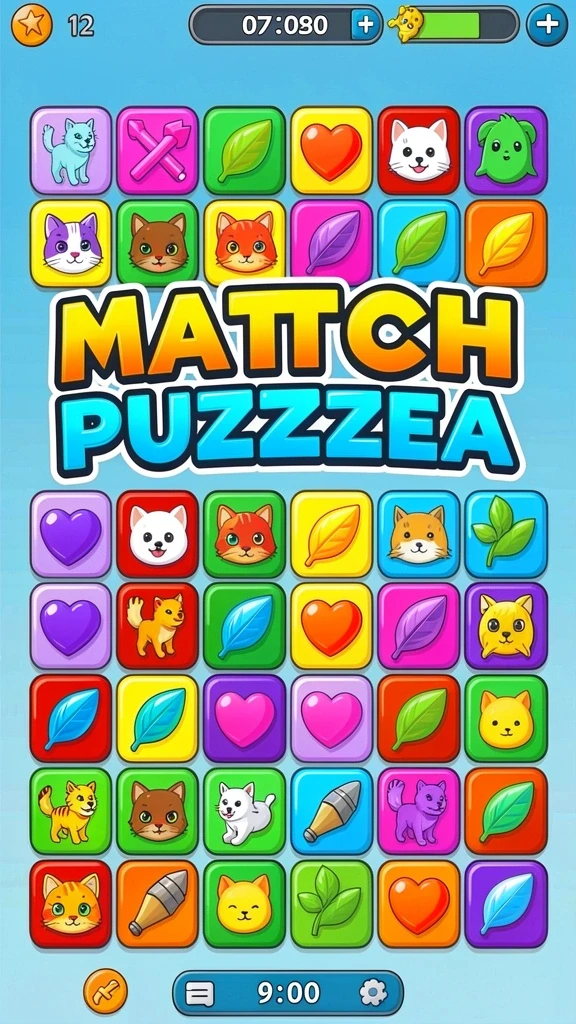Tap the plus button beside the 07:080 timer
The image size is (576, 1024).
[366, 25]
